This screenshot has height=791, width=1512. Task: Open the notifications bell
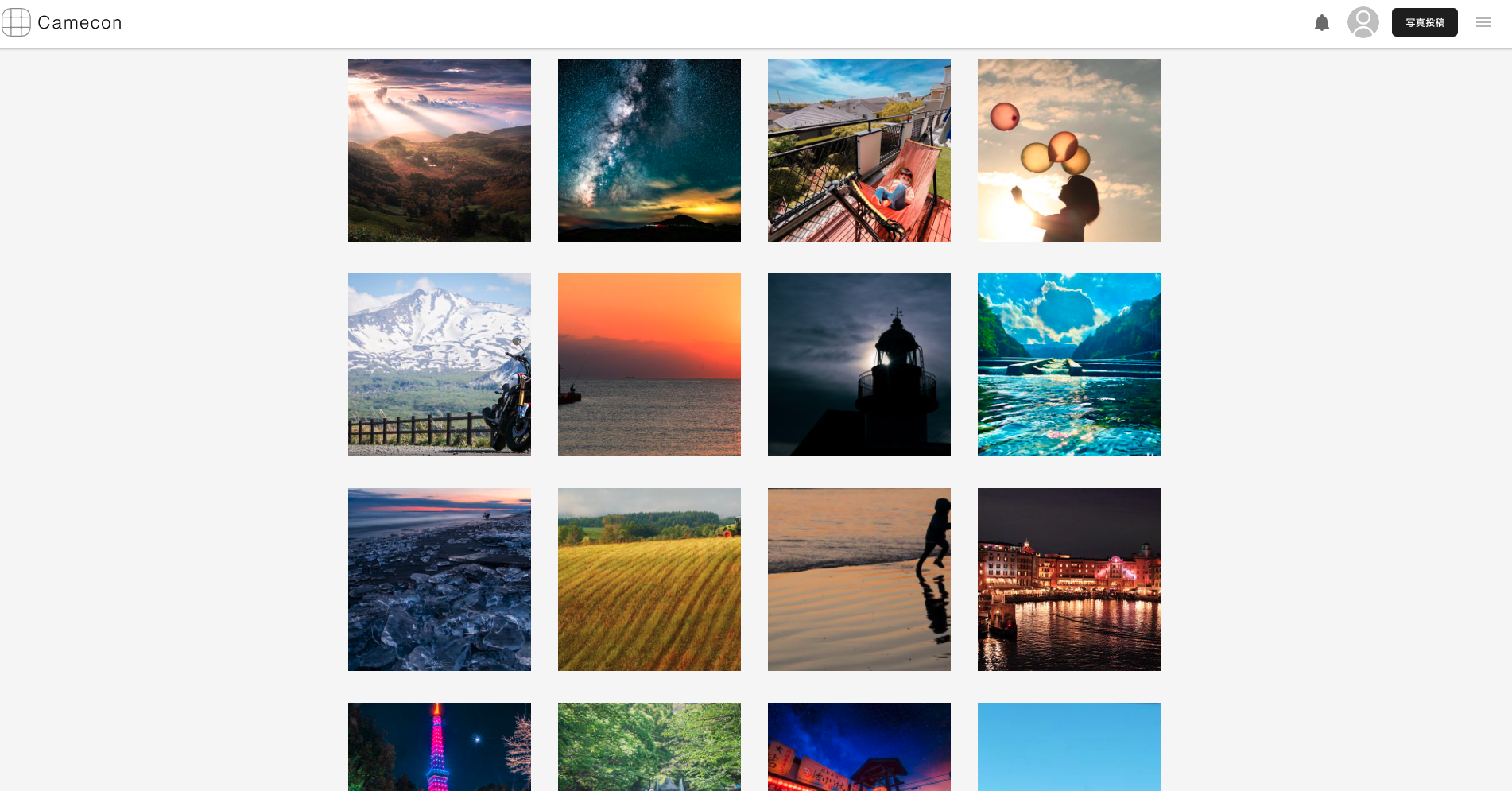[1321, 23]
